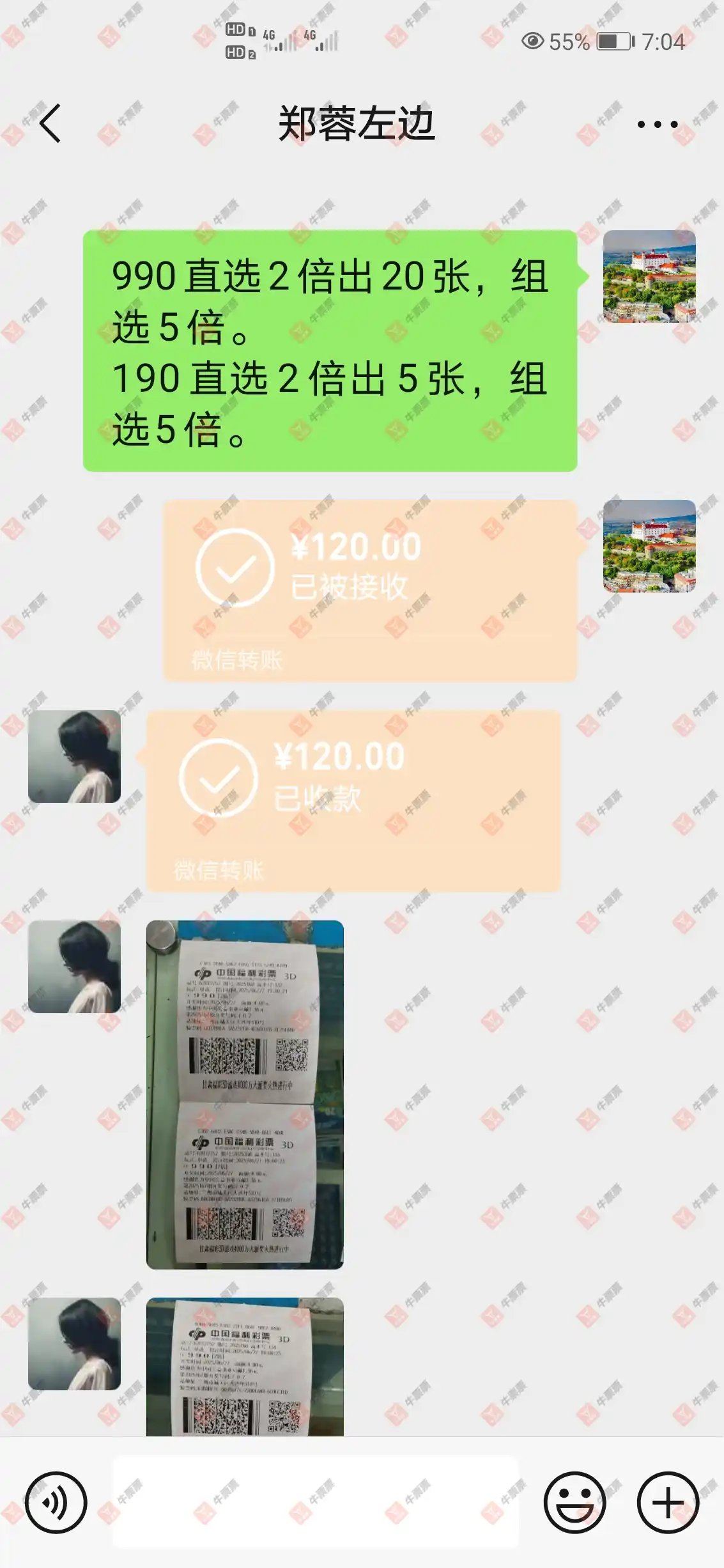This screenshot has width=724, height=1568.
Task: Open the ¥120.00 transfer marked 已收款
Action: coord(353,800)
